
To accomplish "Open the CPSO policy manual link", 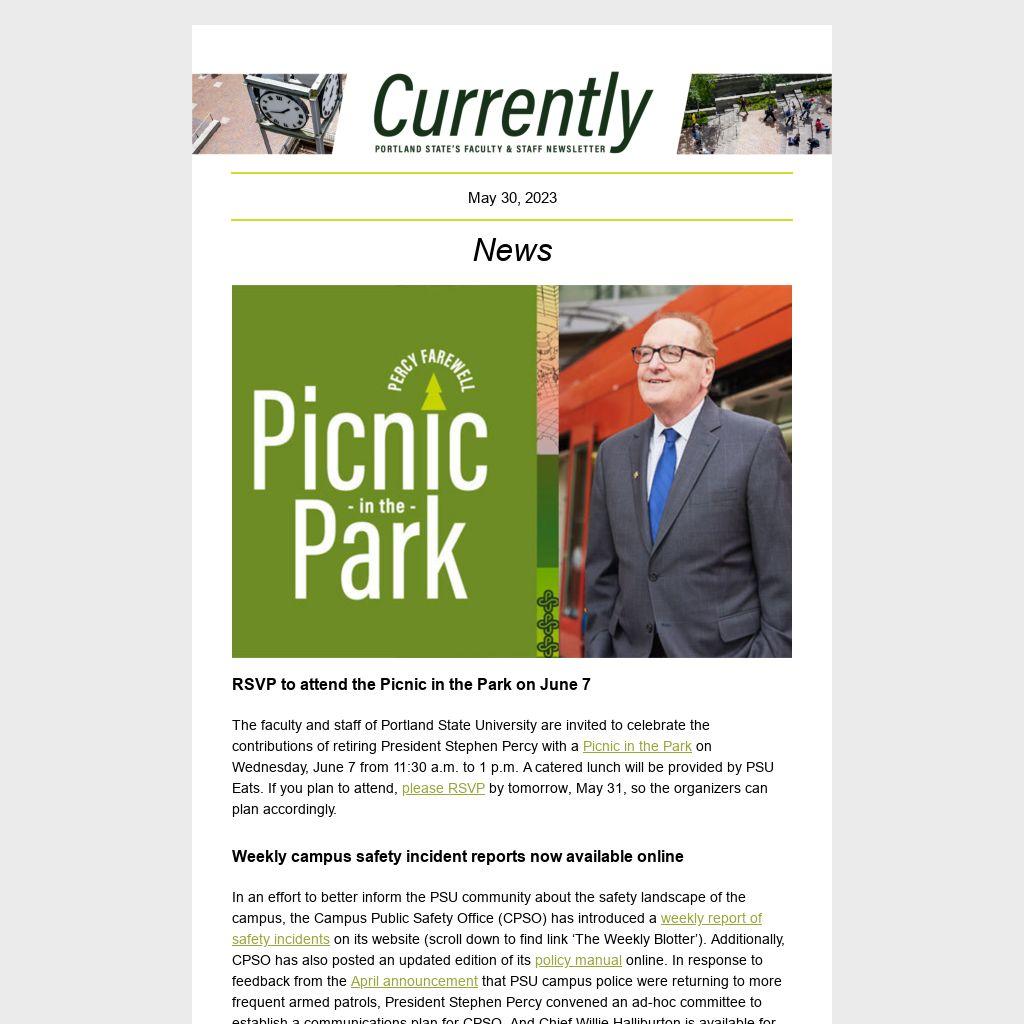I will [x=578, y=960].
